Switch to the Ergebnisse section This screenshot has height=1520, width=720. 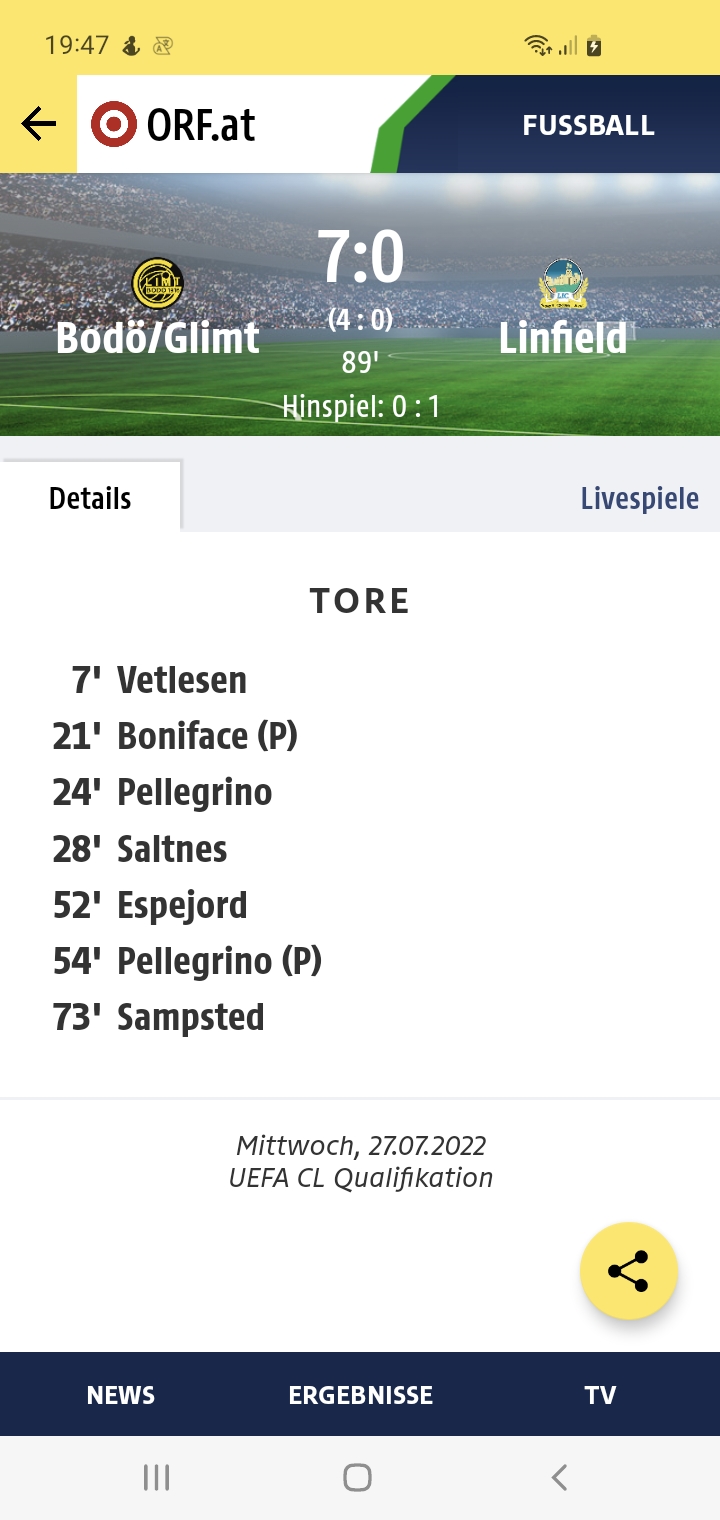click(360, 1395)
